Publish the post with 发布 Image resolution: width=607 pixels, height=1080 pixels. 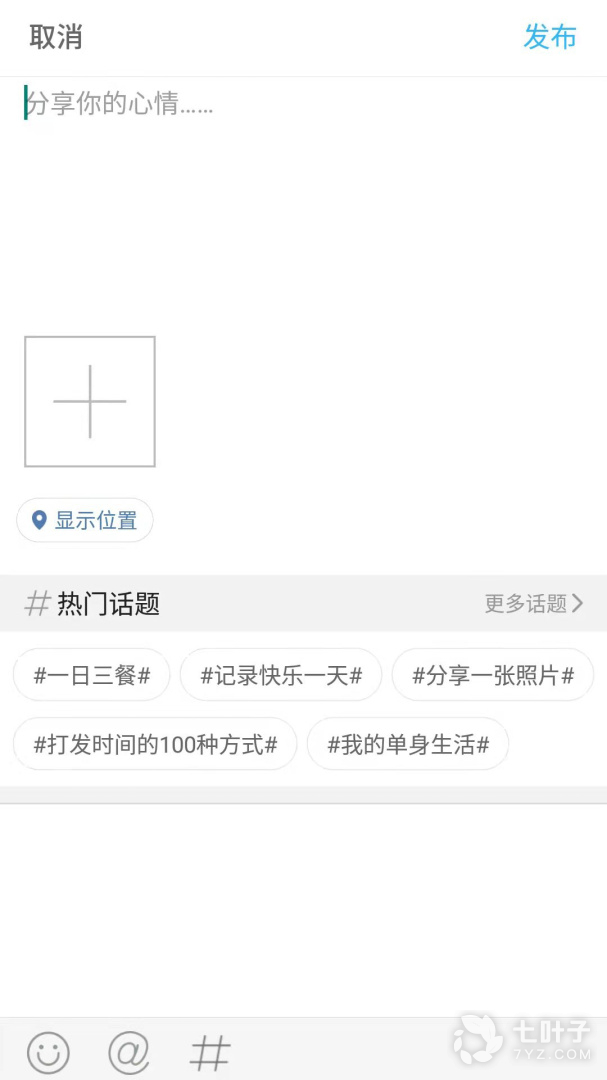coord(550,37)
